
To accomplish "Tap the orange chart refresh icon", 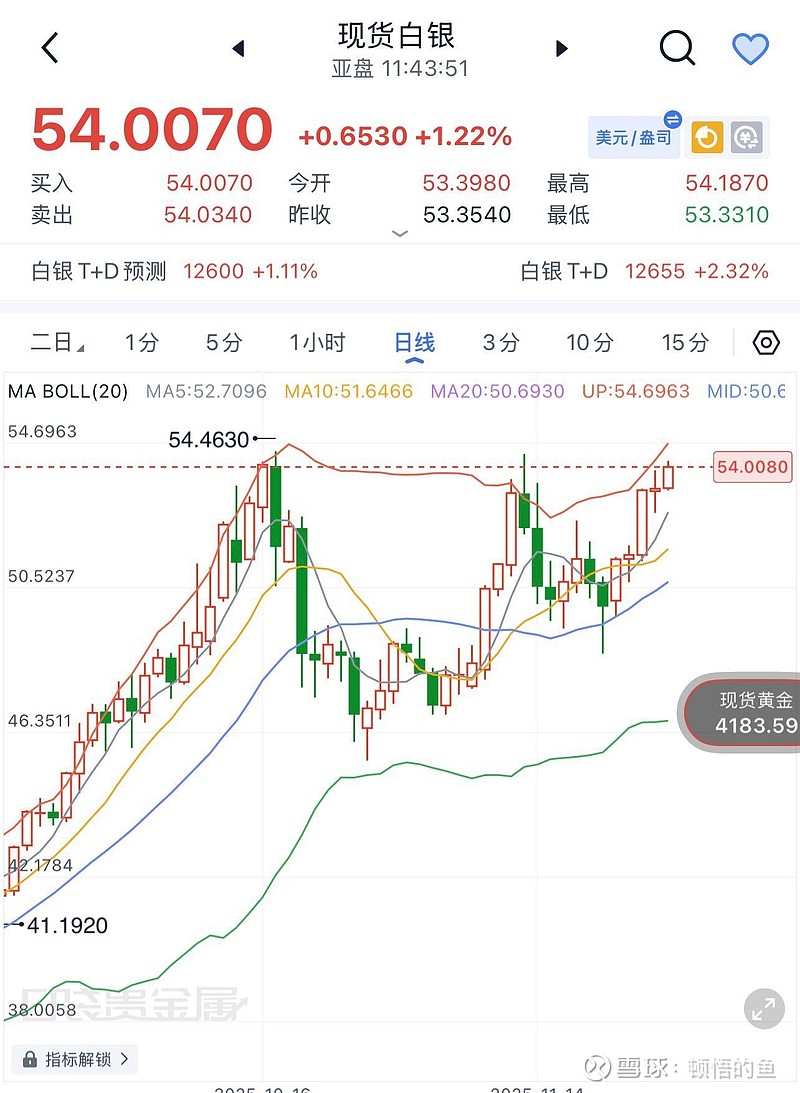I will (x=709, y=135).
